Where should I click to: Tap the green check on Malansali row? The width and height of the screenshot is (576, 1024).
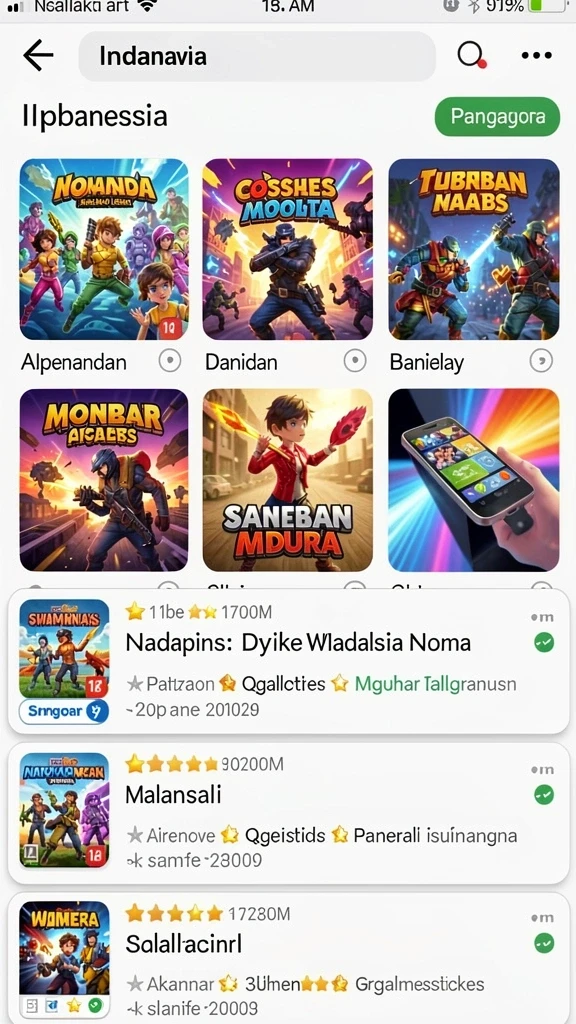[544, 795]
